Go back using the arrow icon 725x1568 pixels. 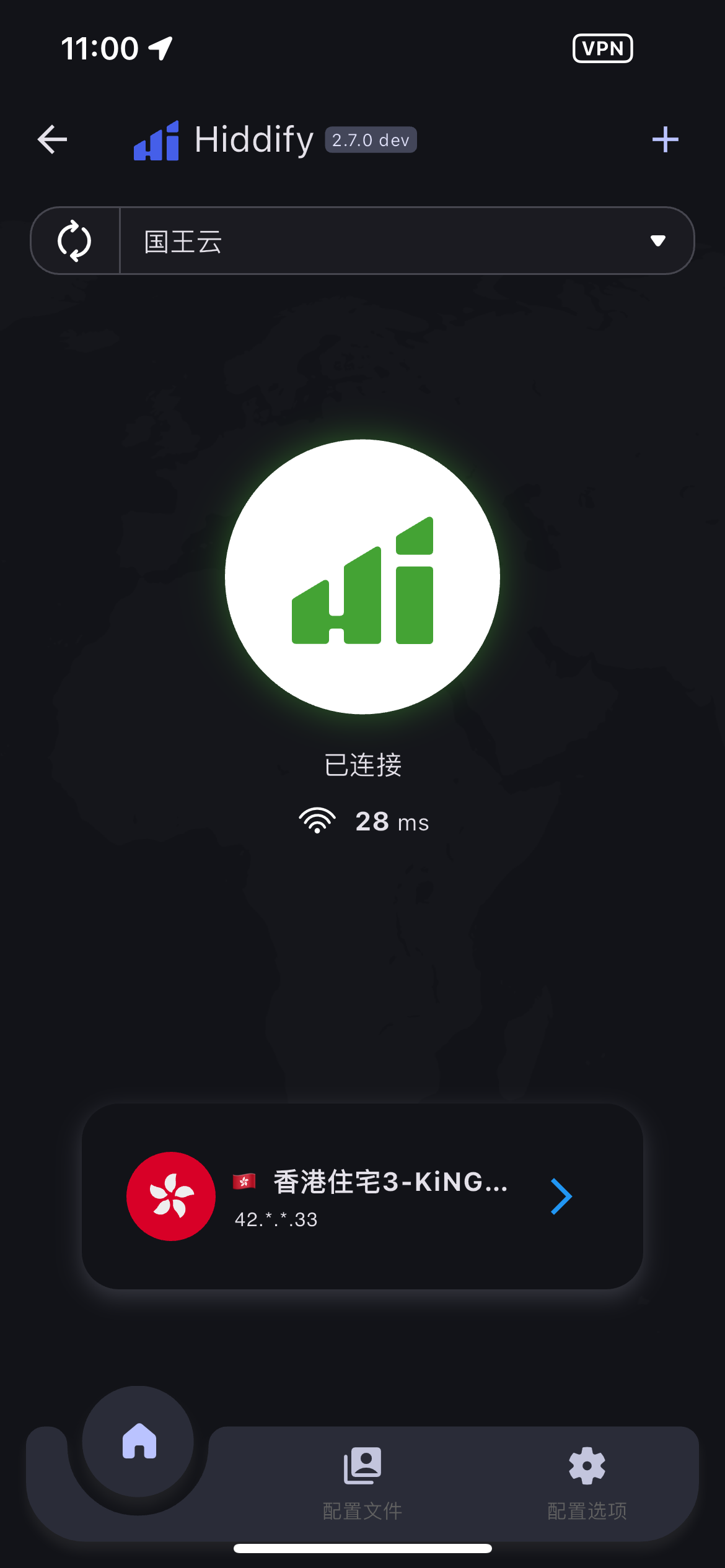52,139
